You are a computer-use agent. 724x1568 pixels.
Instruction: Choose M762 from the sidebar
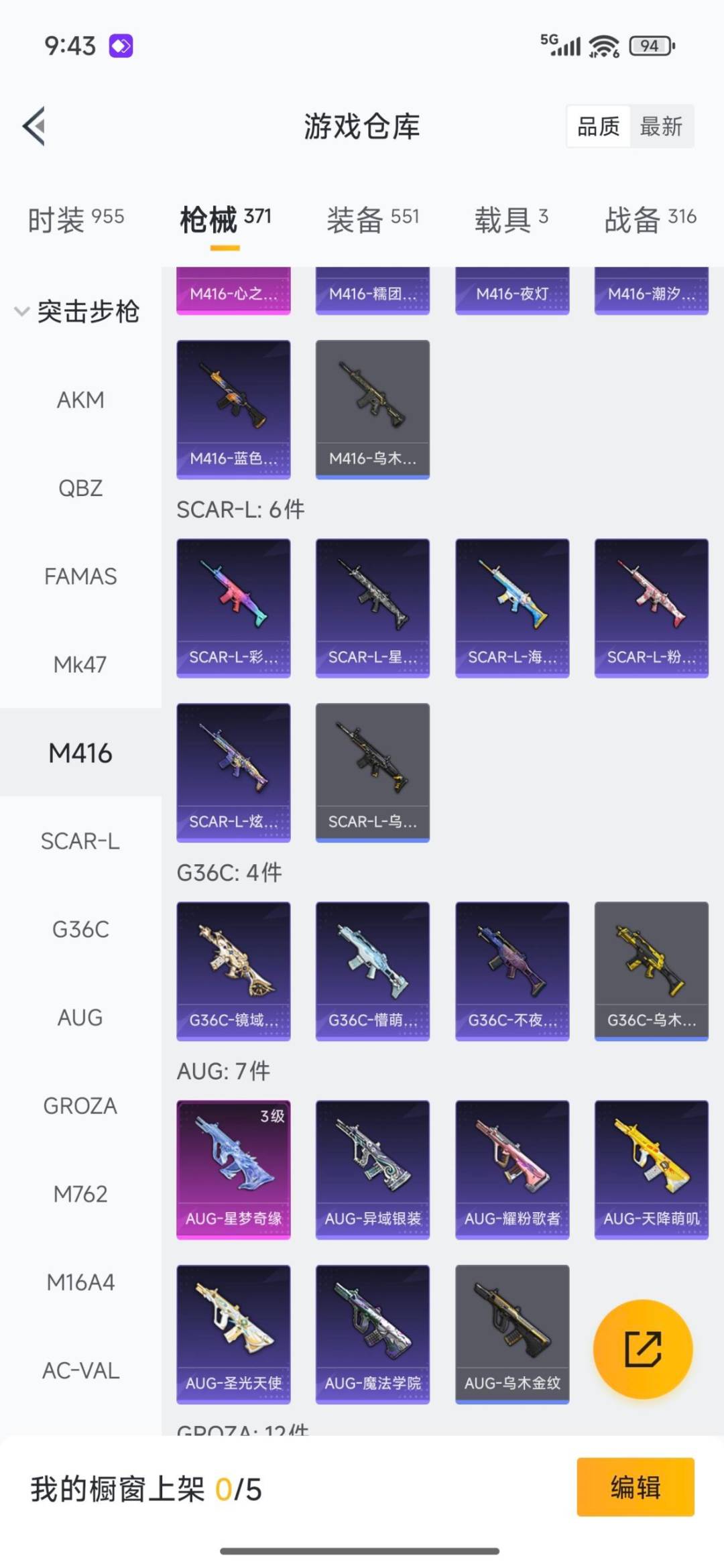coord(80,1194)
